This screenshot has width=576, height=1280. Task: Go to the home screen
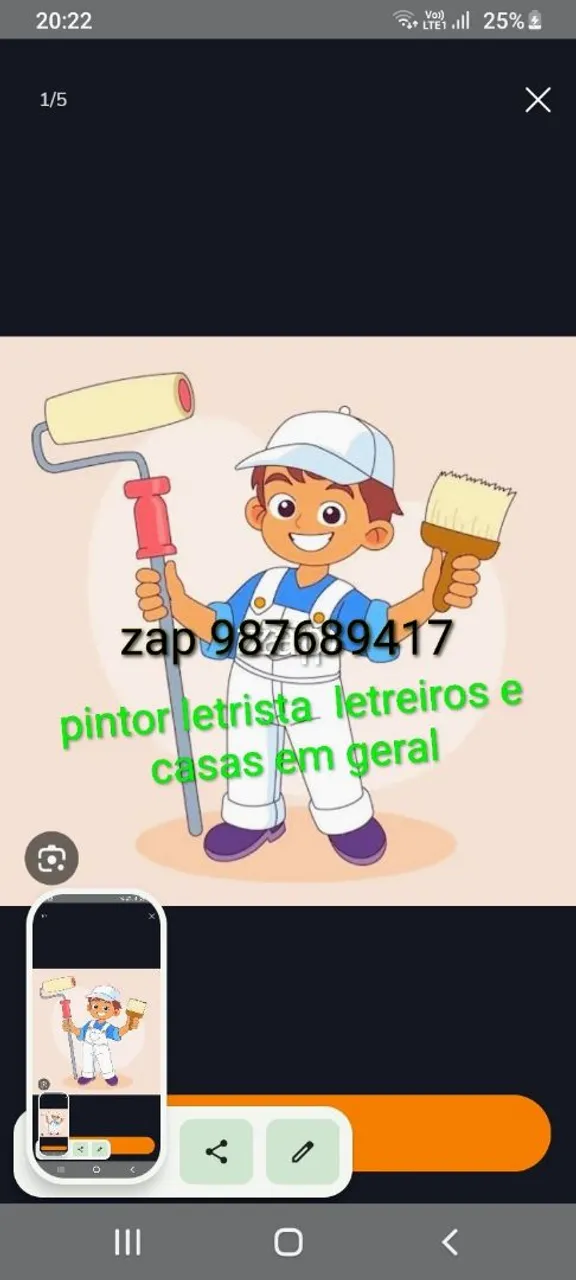288,1242
